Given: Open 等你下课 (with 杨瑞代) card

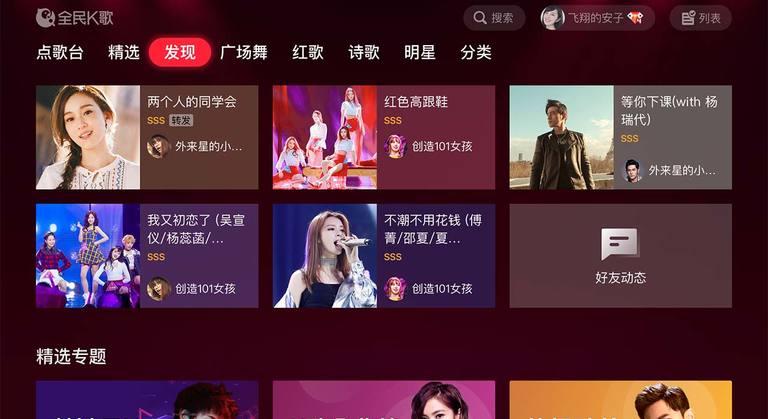Looking at the screenshot, I should pyautogui.click(x=620, y=137).
